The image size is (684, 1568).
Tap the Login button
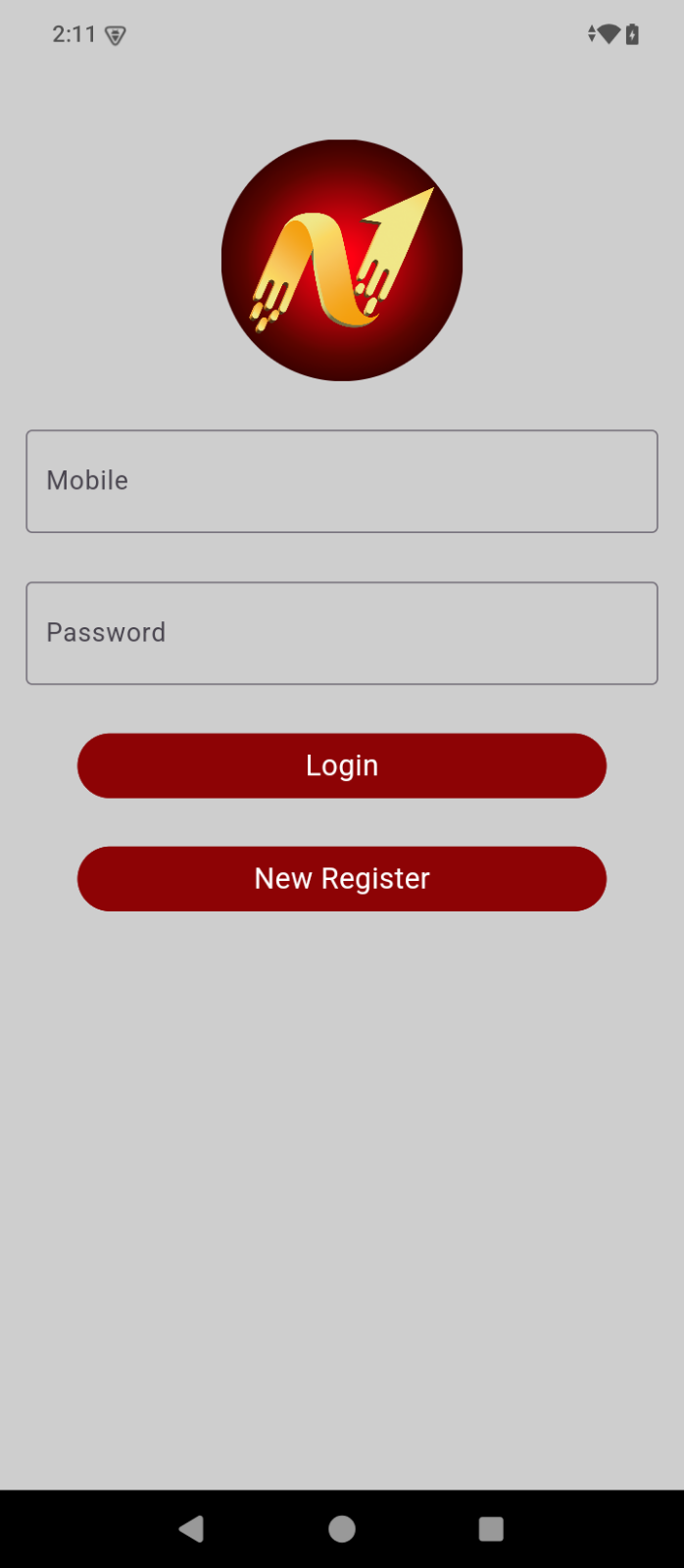[341, 765]
